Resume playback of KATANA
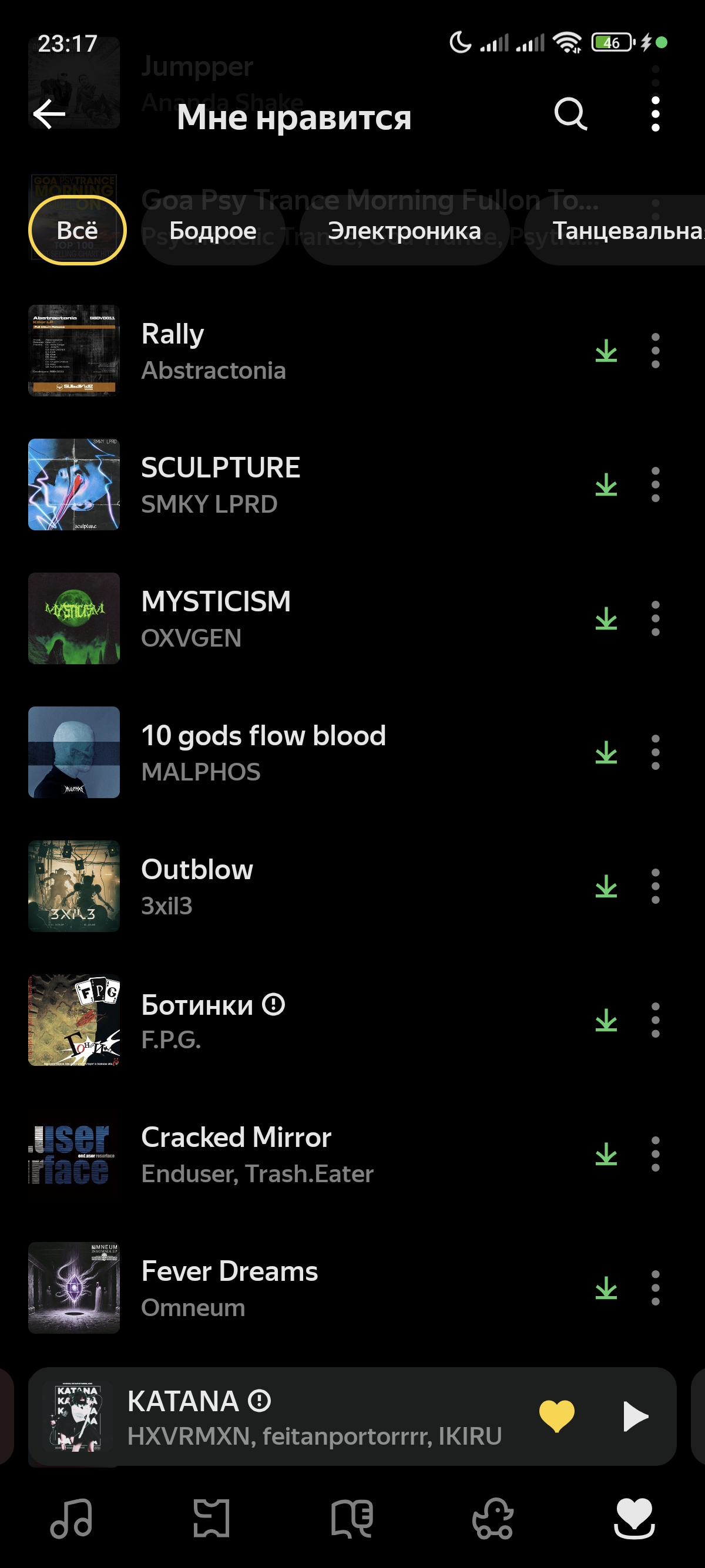 coord(636,1416)
